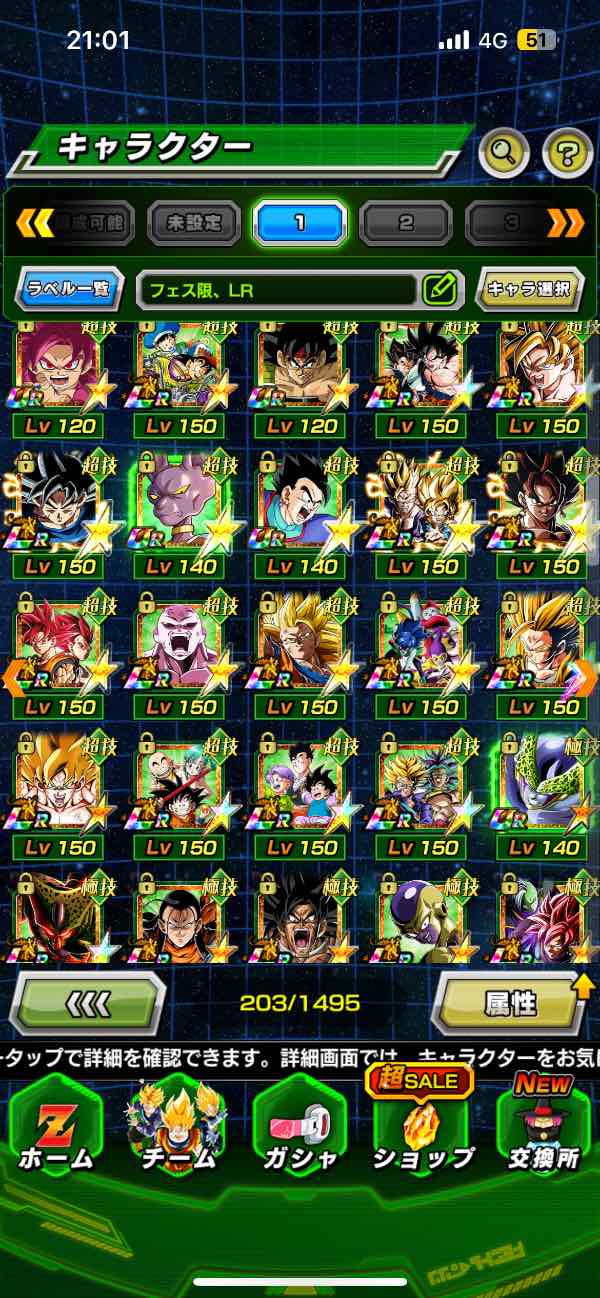Go to ホーム in bottom menu

(56, 1127)
